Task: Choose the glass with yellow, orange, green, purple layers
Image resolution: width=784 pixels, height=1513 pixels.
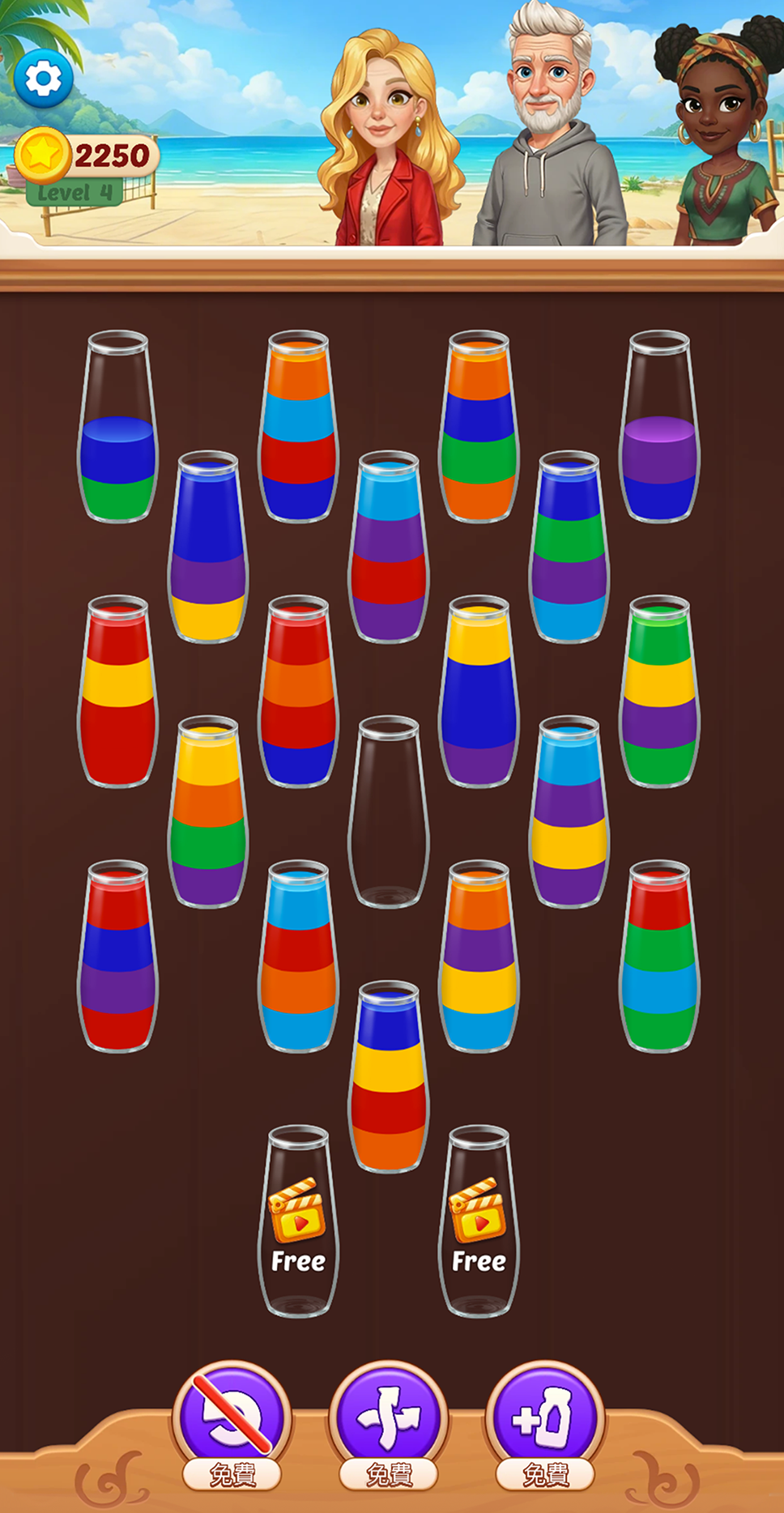Action: coord(208,812)
